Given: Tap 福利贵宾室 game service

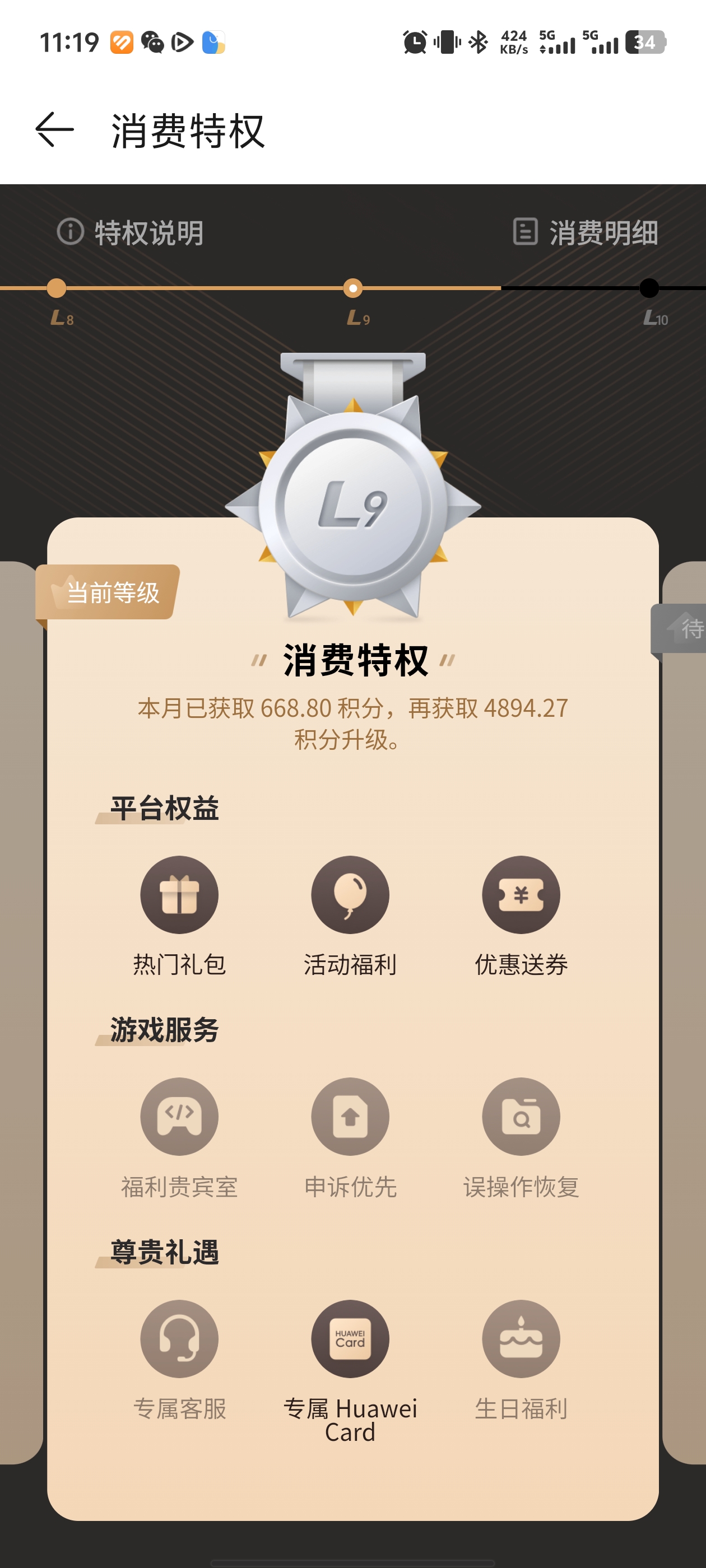Looking at the screenshot, I should [x=179, y=1117].
